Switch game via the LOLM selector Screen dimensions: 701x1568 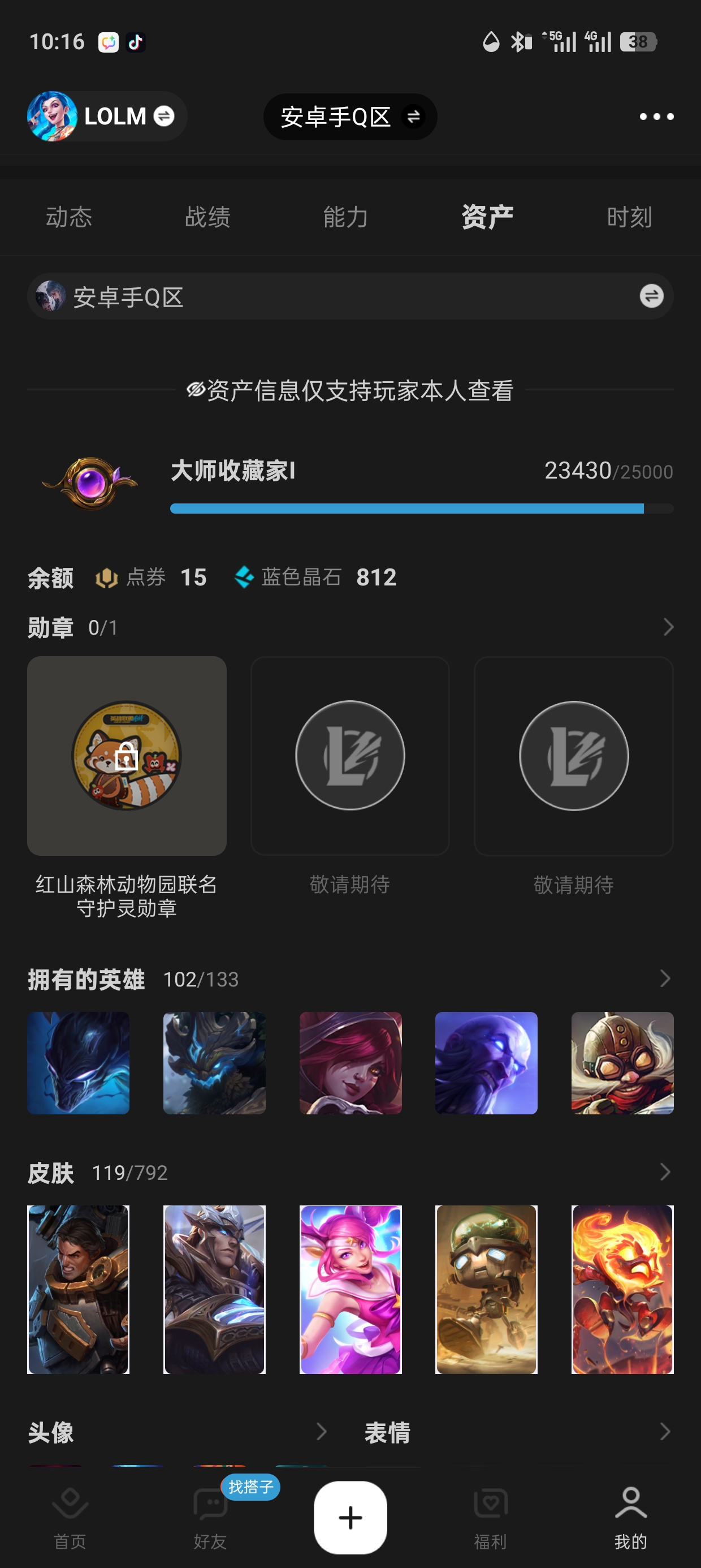tap(106, 117)
